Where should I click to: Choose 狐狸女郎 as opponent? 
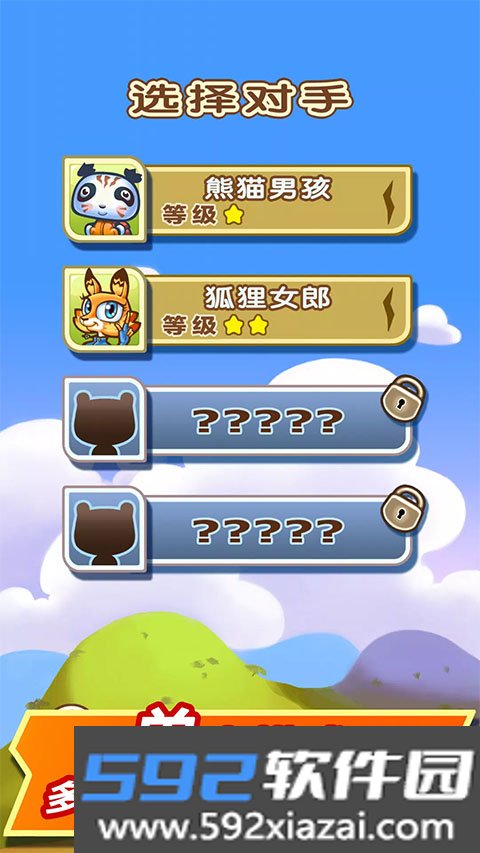[x=237, y=309]
